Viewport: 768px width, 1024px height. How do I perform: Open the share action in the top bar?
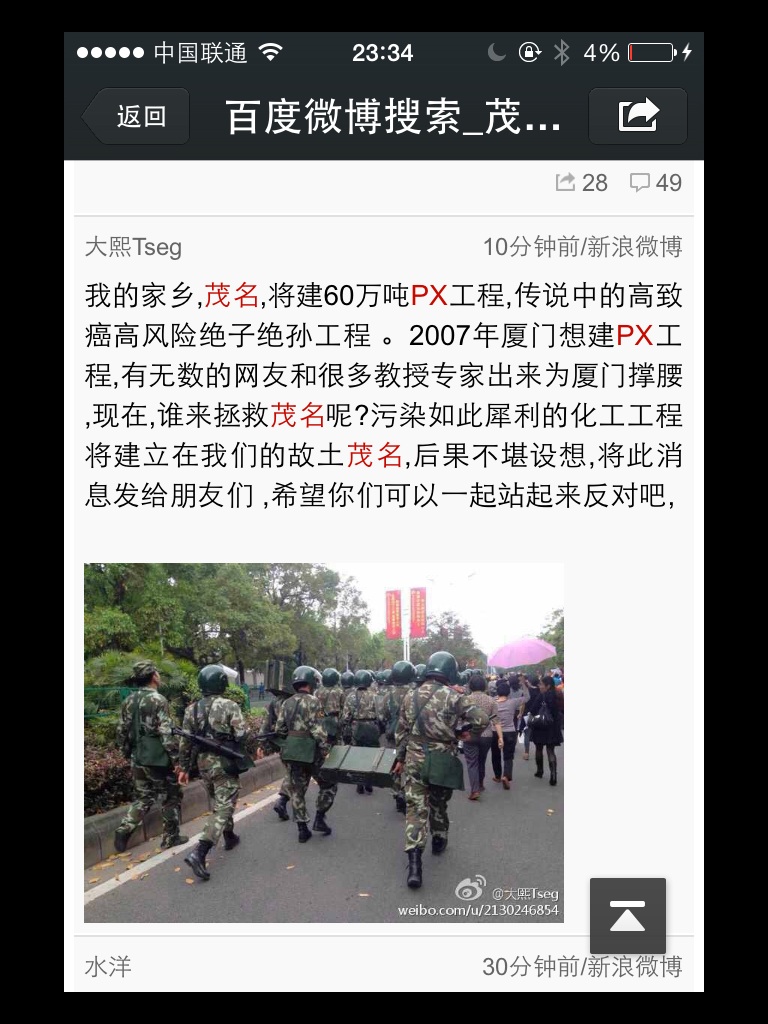(637, 116)
